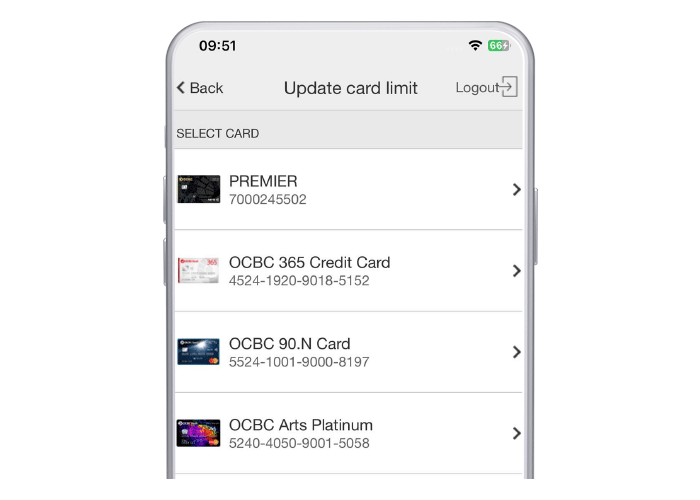
Task: Choose the OCBC 365 Credit Card
Action: pos(347,271)
